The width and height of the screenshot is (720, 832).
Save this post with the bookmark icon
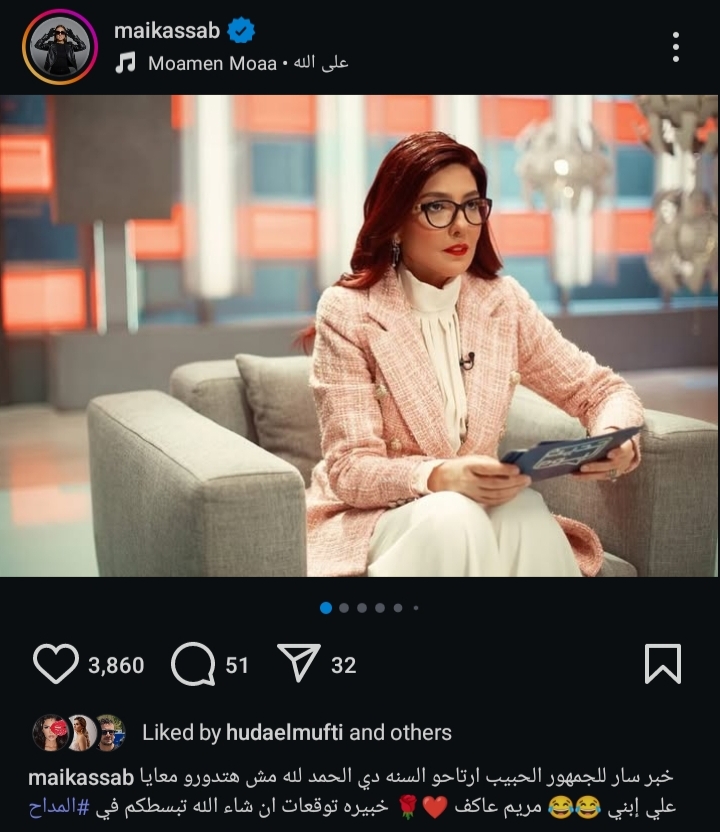[662, 664]
